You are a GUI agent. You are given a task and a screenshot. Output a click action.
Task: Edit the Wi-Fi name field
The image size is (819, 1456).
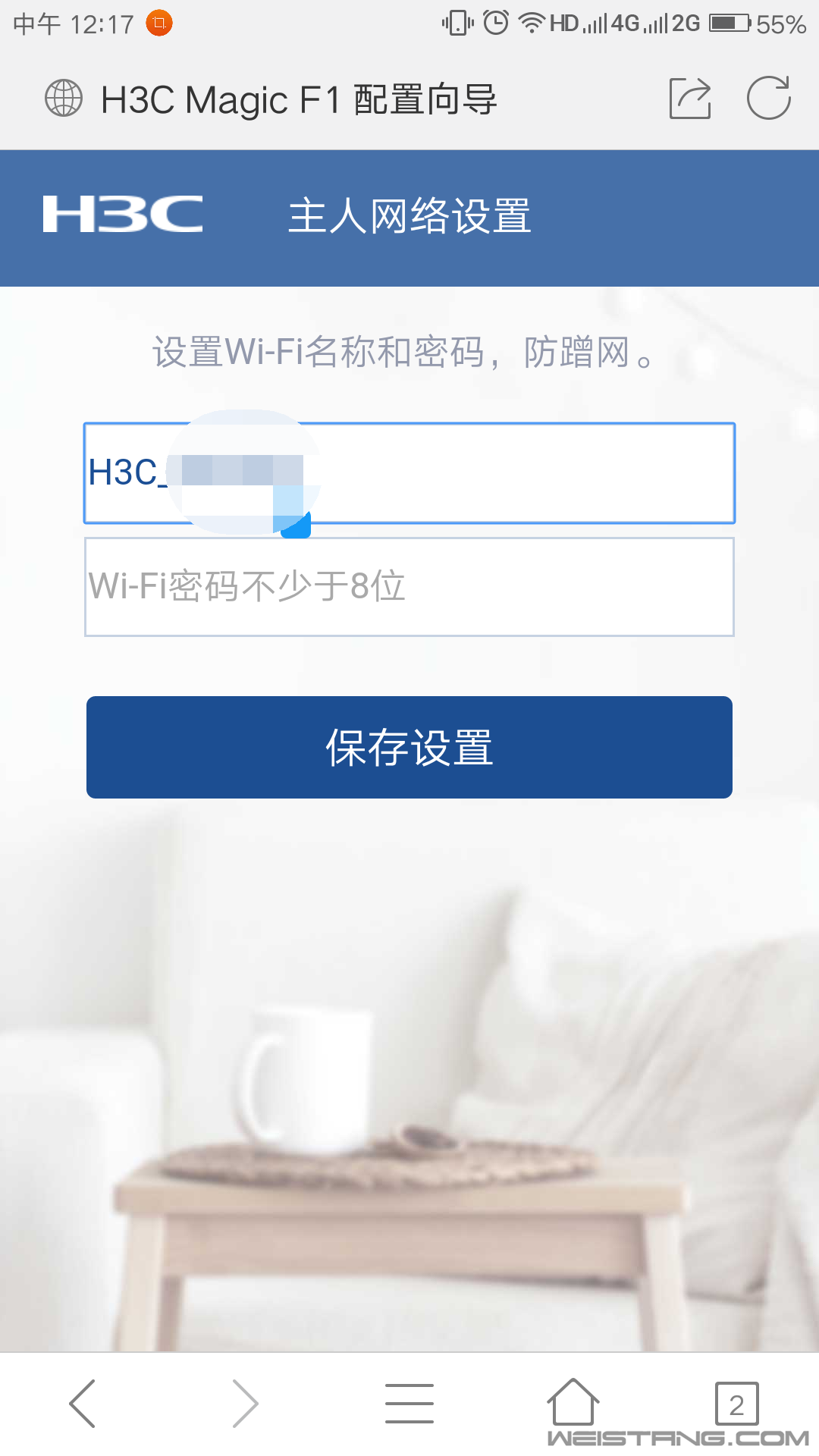click(516, 473)
